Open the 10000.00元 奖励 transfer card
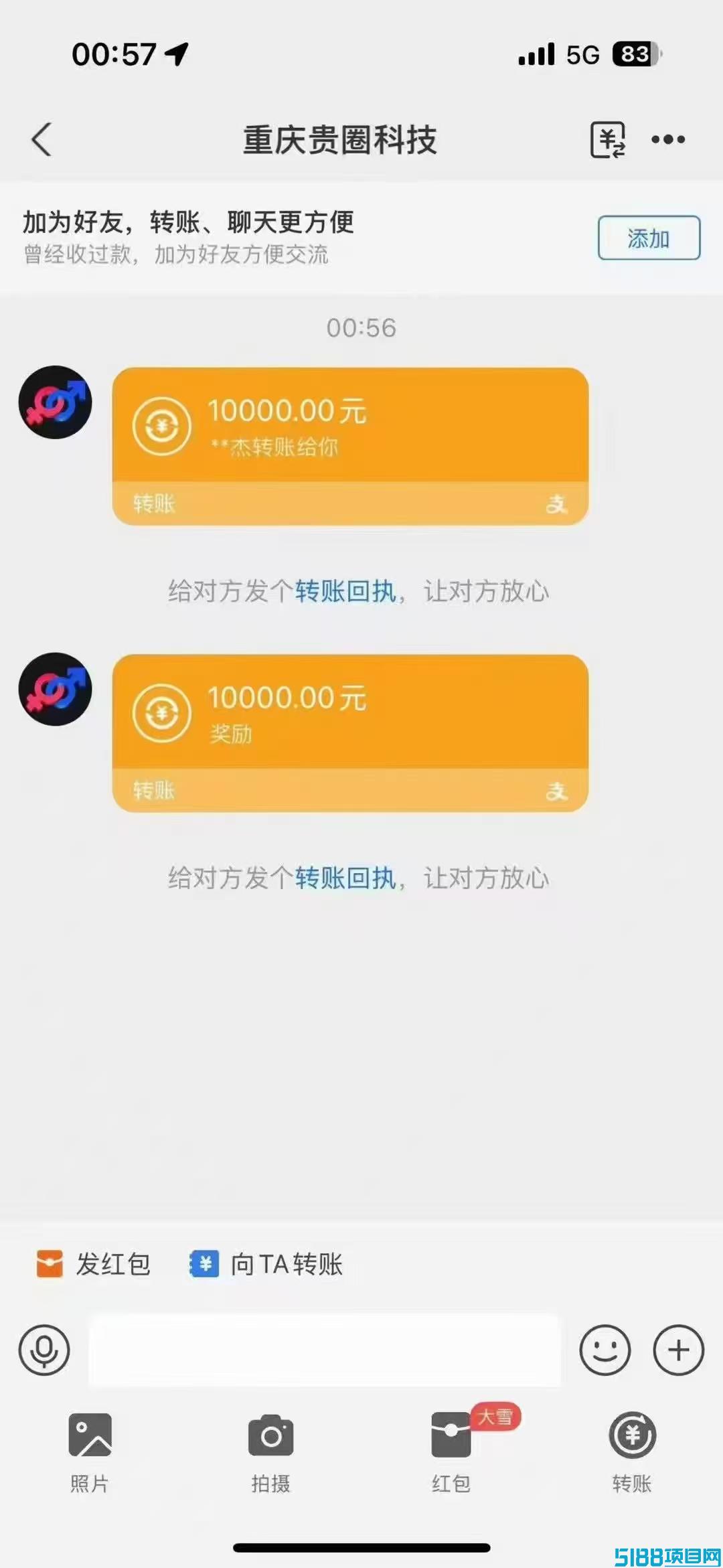Viewport: 723px width, 1568px height. click(x=350, y=733)
